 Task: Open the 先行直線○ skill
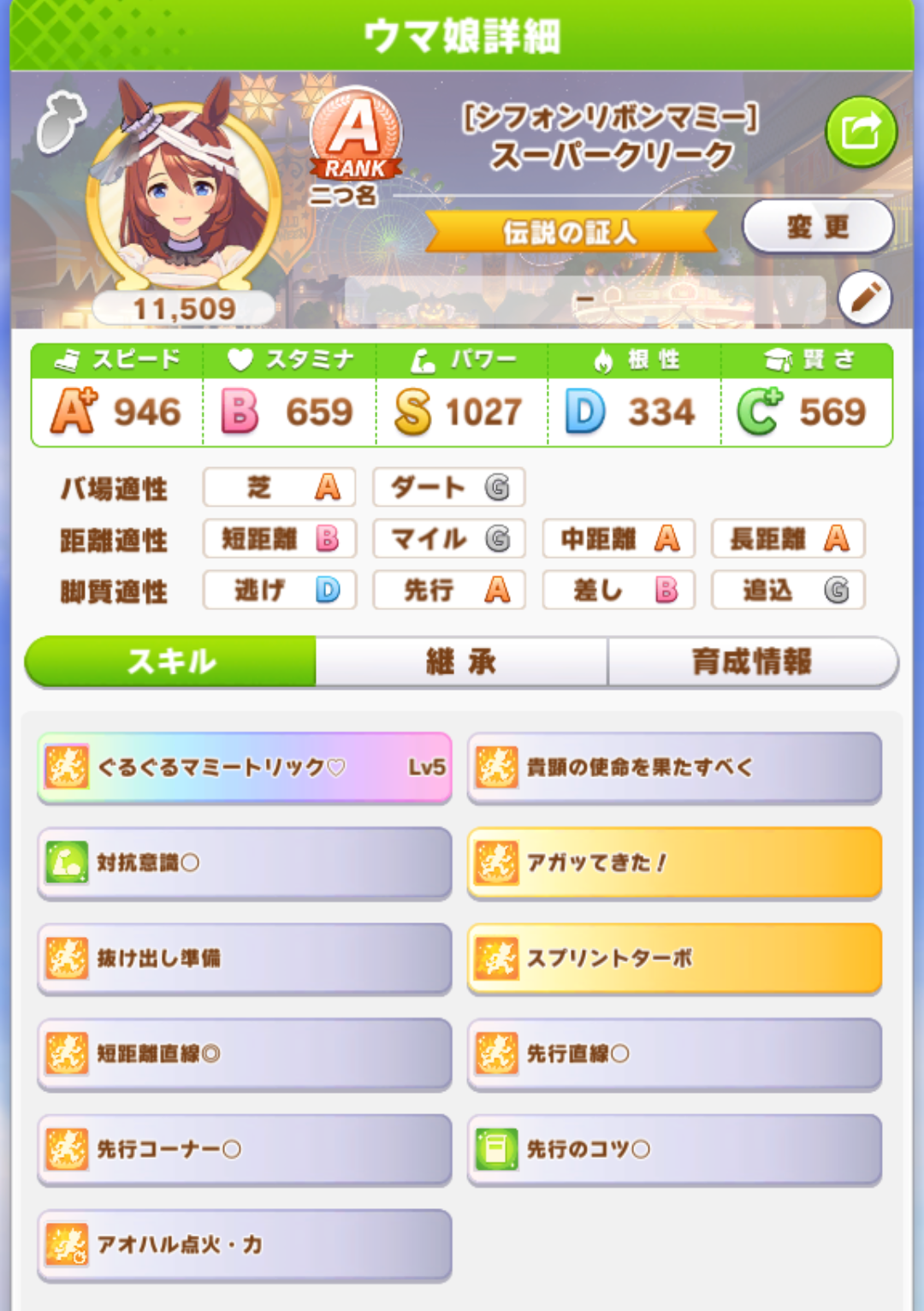pos(674,1053)
